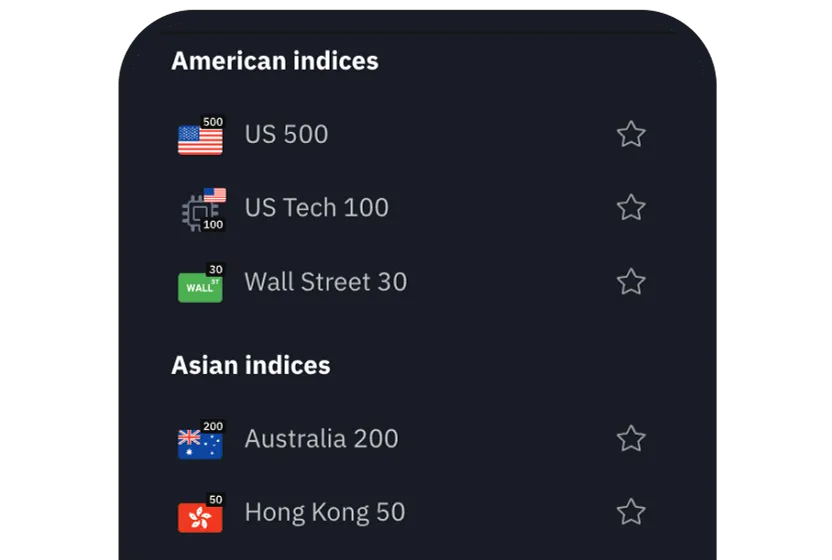
Task: Star the US Tech 100 index
Action: (x=631, y=208)
